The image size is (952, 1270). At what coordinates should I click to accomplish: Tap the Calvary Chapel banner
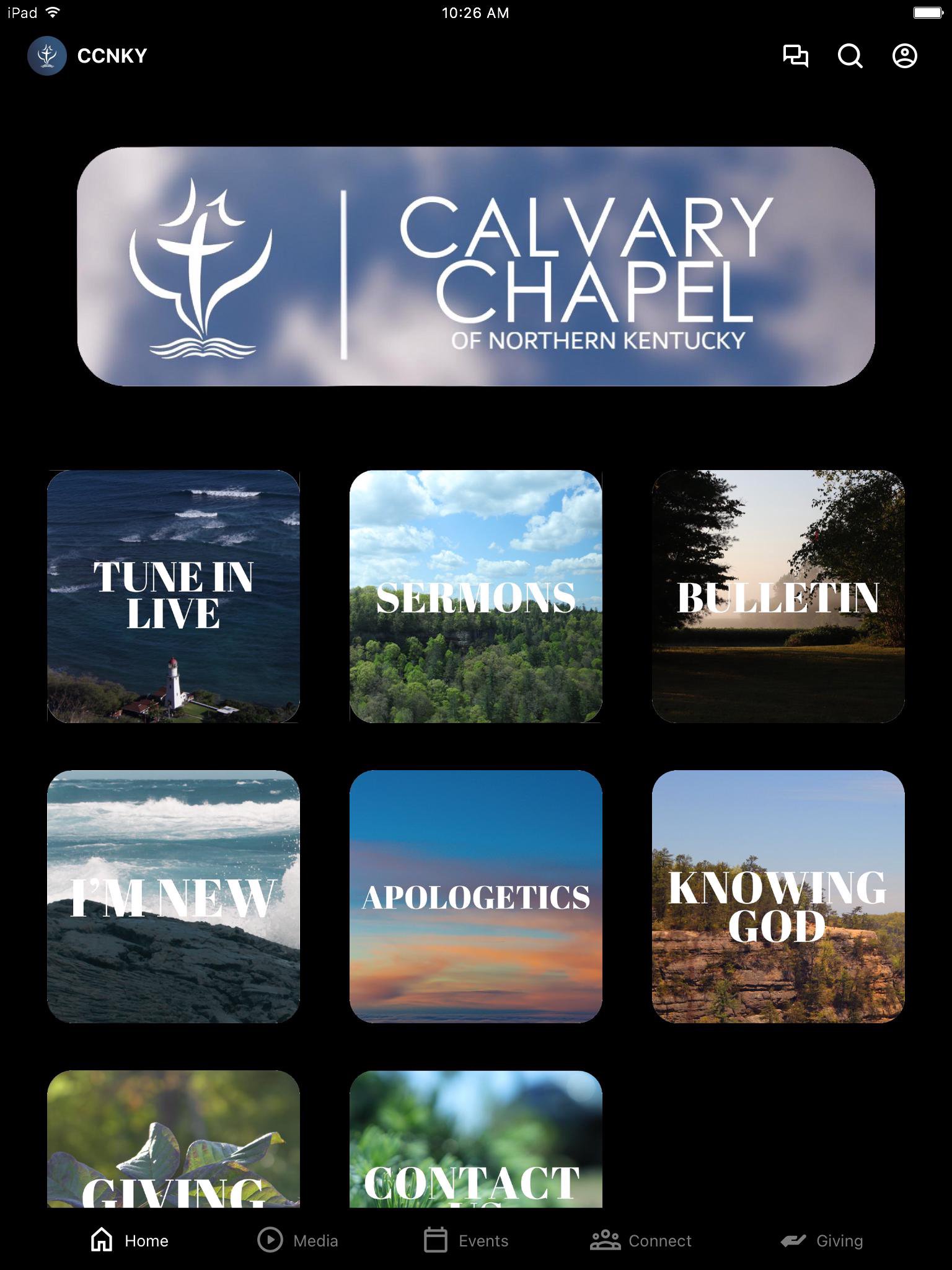click(476, 266)
